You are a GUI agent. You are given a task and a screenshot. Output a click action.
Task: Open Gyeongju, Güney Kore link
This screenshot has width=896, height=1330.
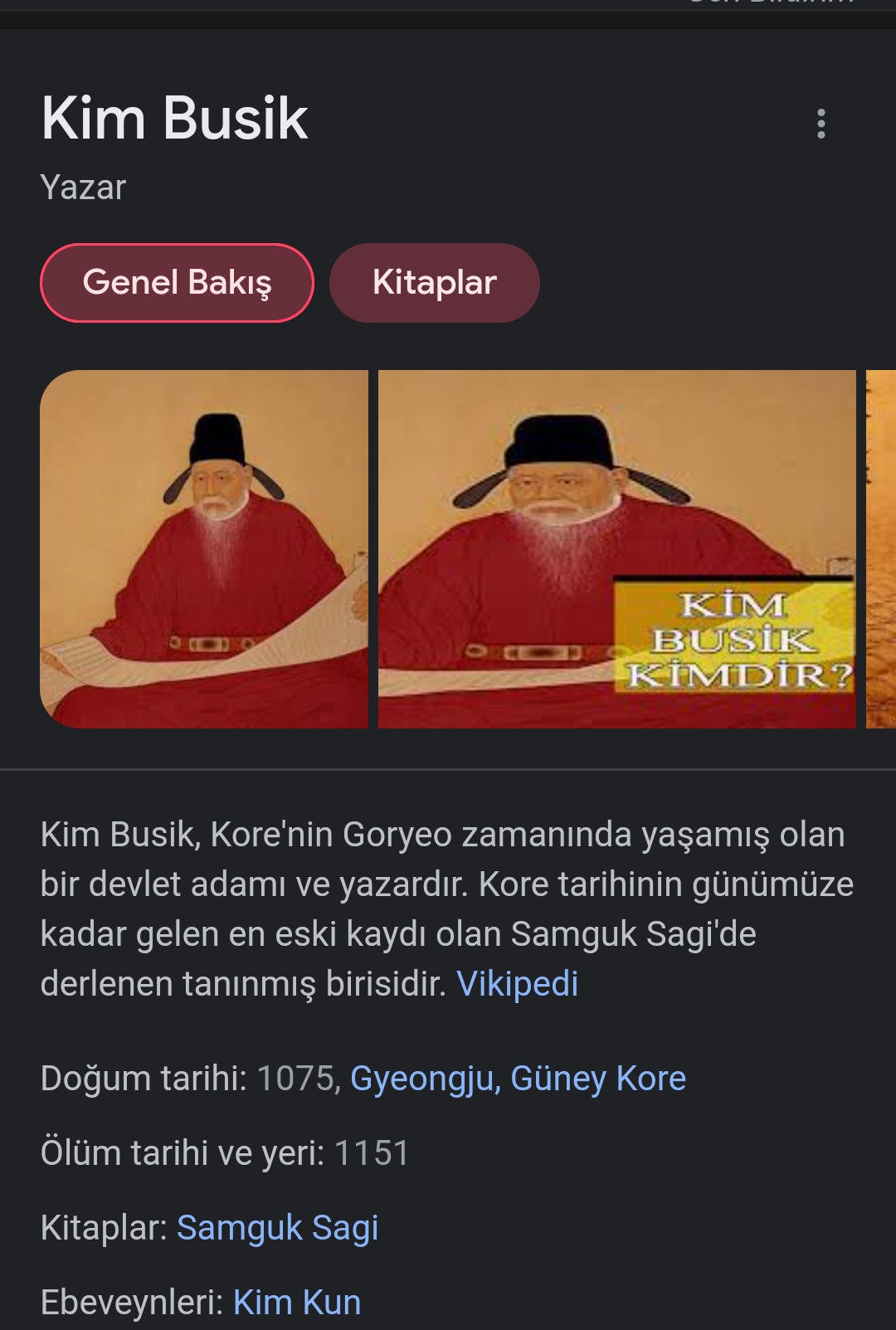point(518,1079)
